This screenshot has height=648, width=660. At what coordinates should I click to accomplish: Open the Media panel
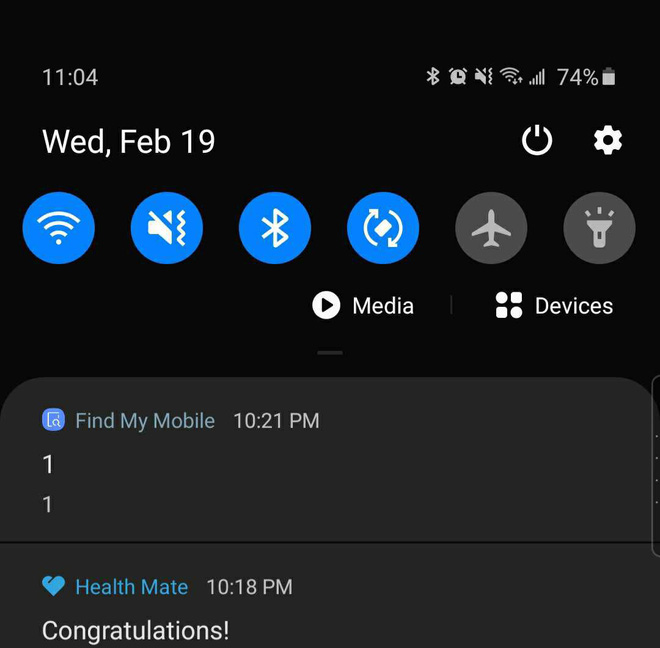[363, 306]
